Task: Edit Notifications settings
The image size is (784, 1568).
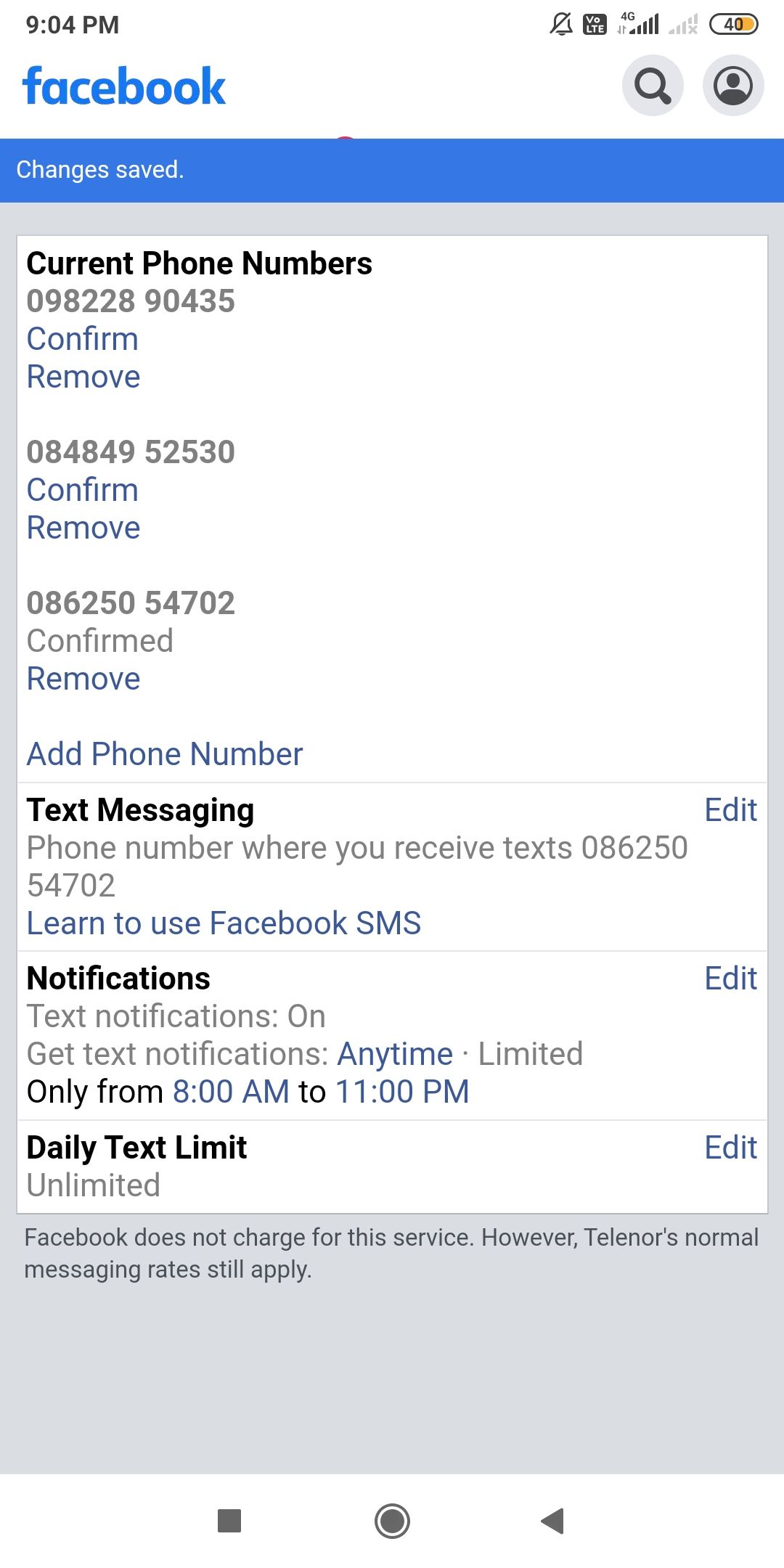Action: point(731,979)
